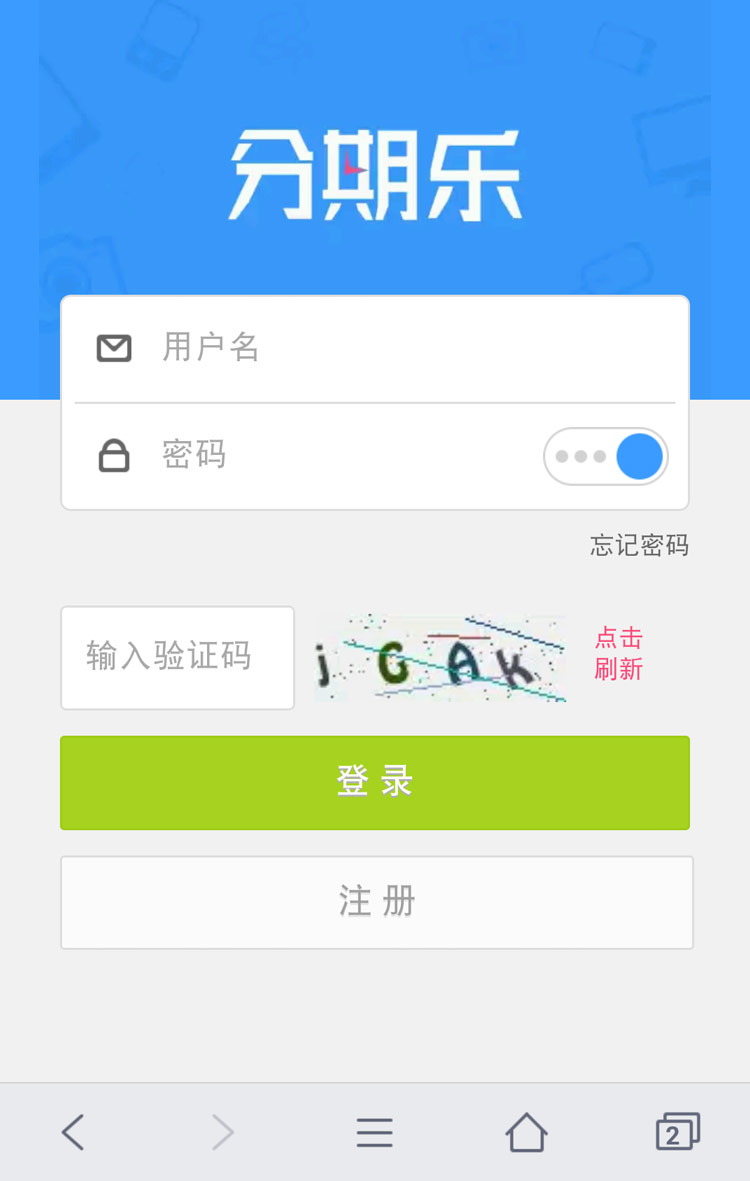Screen dimensions: 750x1181
Task: Open the 忘记密码 forgot password link
Action: coord(639,545)
